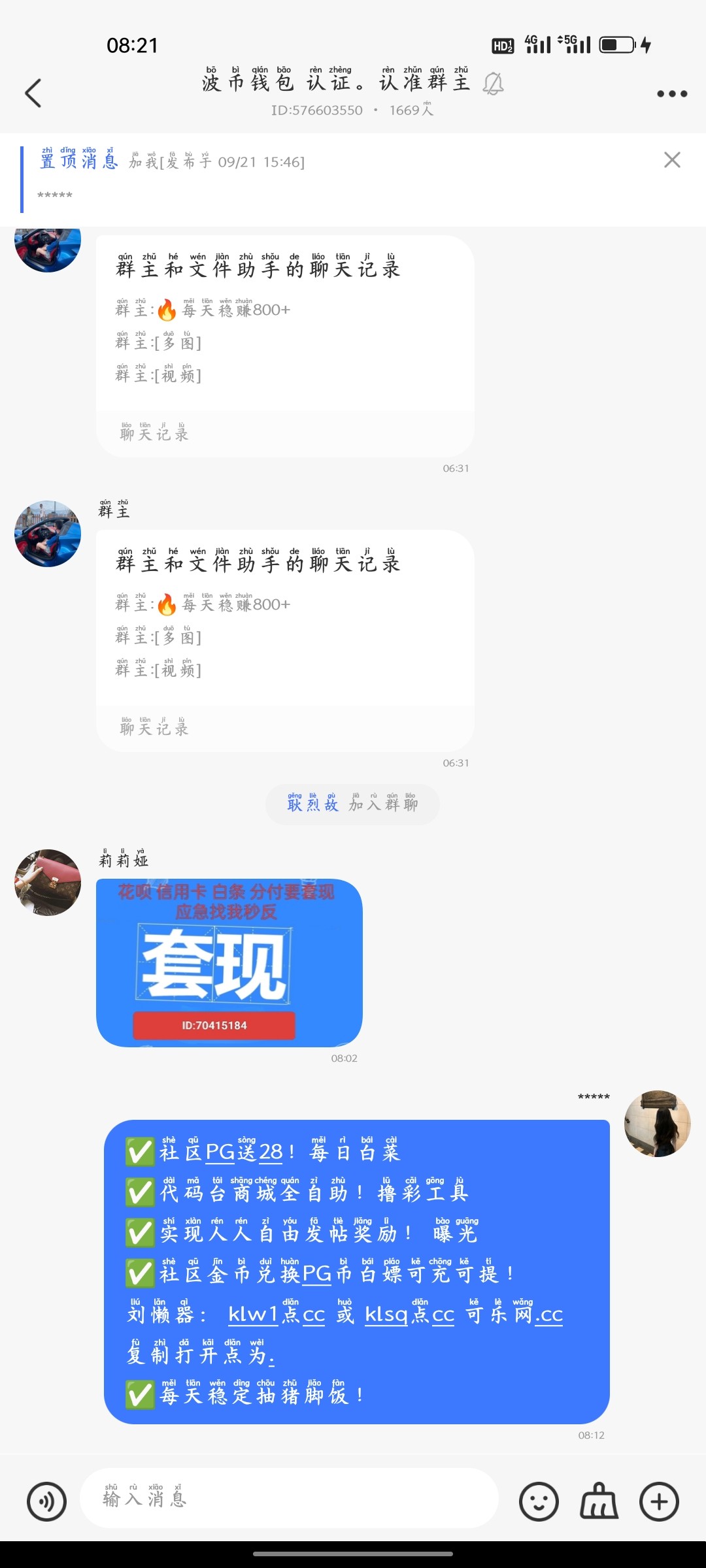Open the 06:31 chat record card from 群主
This screenshot has width=706, height=1568.
pyautogui.click(x=285, y=640)
